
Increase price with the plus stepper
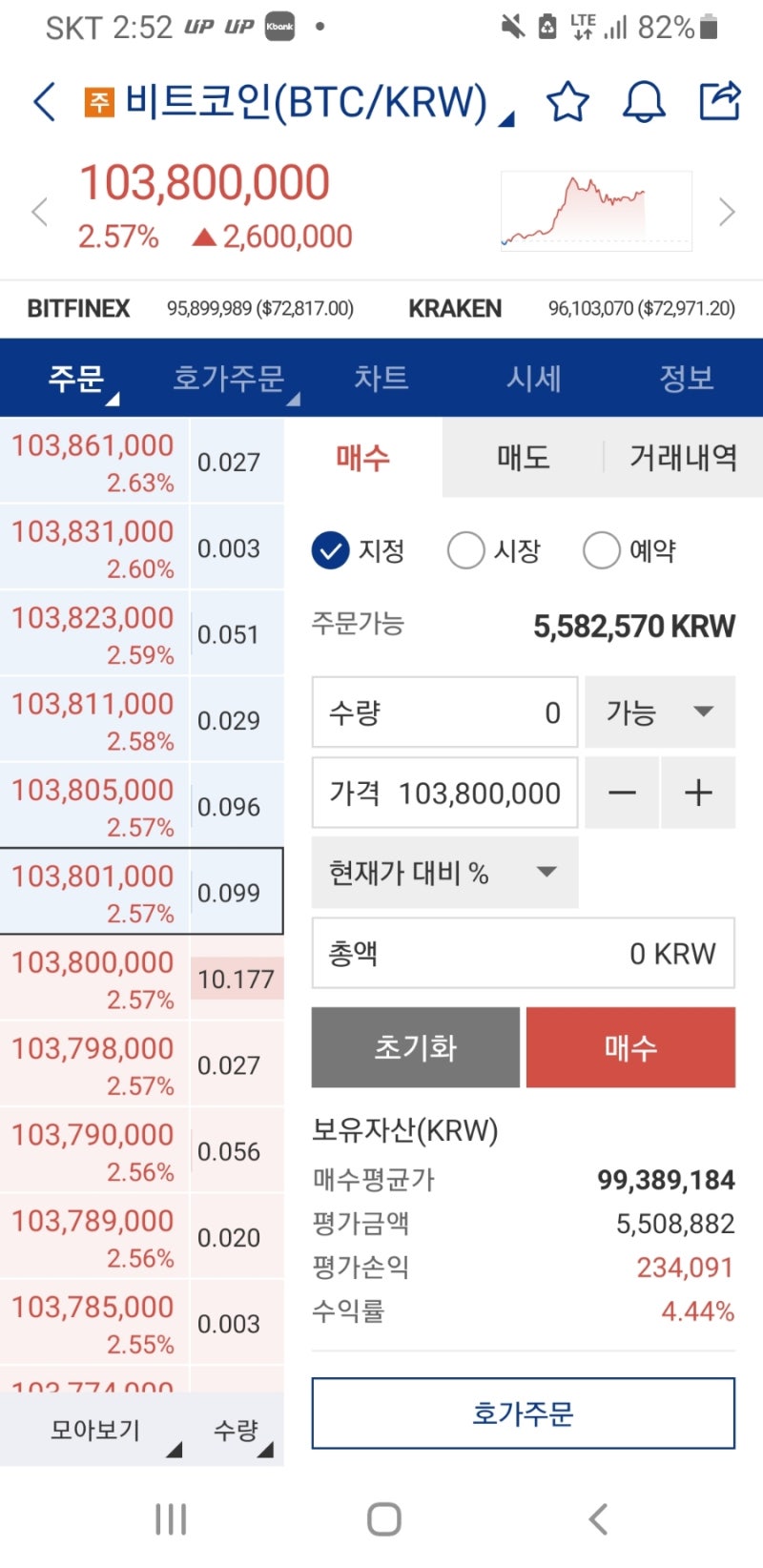tap(698, 793)
